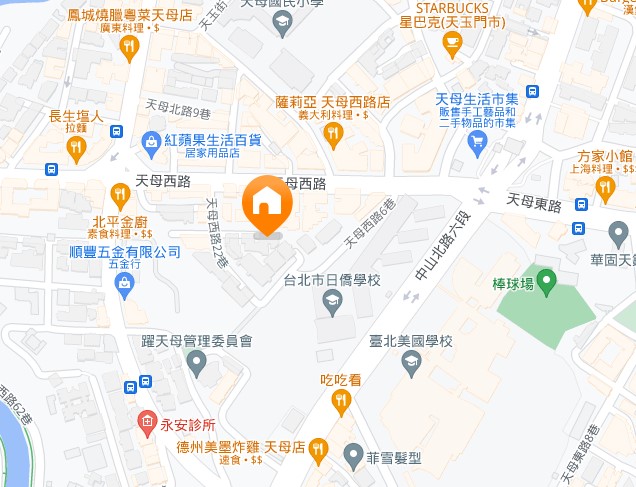Select 德州美墨炸雞 天母店 marker

[318, 448]
